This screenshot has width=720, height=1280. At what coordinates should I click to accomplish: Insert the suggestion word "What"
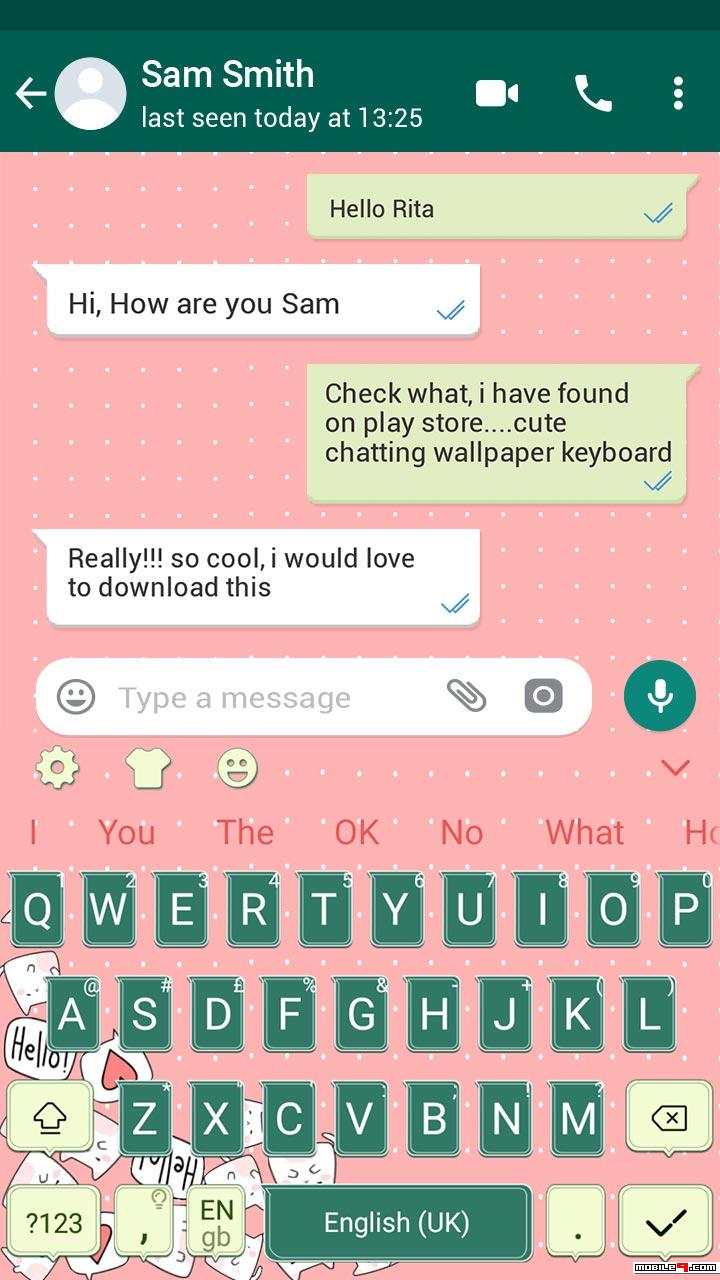pyautogui.click(x=584, y=832)
